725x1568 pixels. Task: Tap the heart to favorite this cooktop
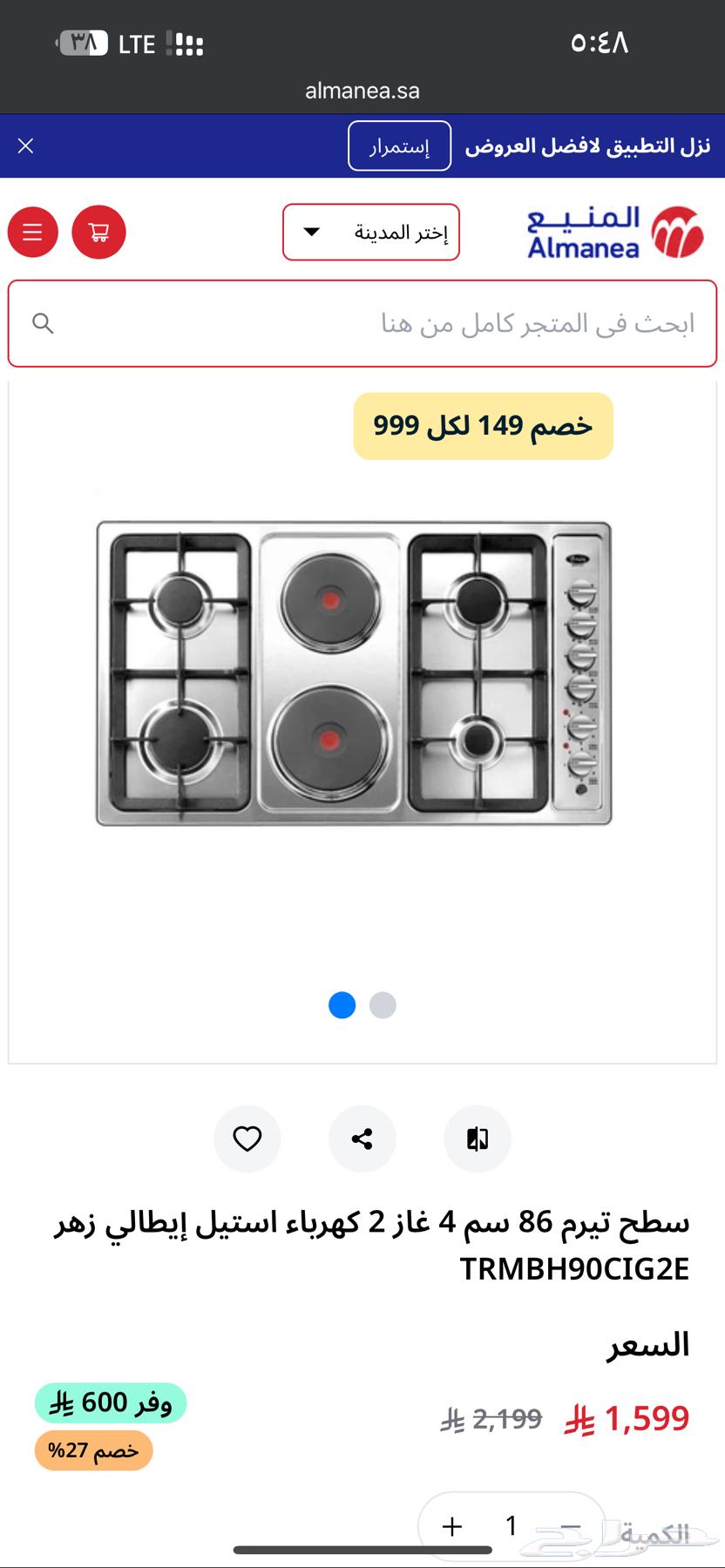247,1139
